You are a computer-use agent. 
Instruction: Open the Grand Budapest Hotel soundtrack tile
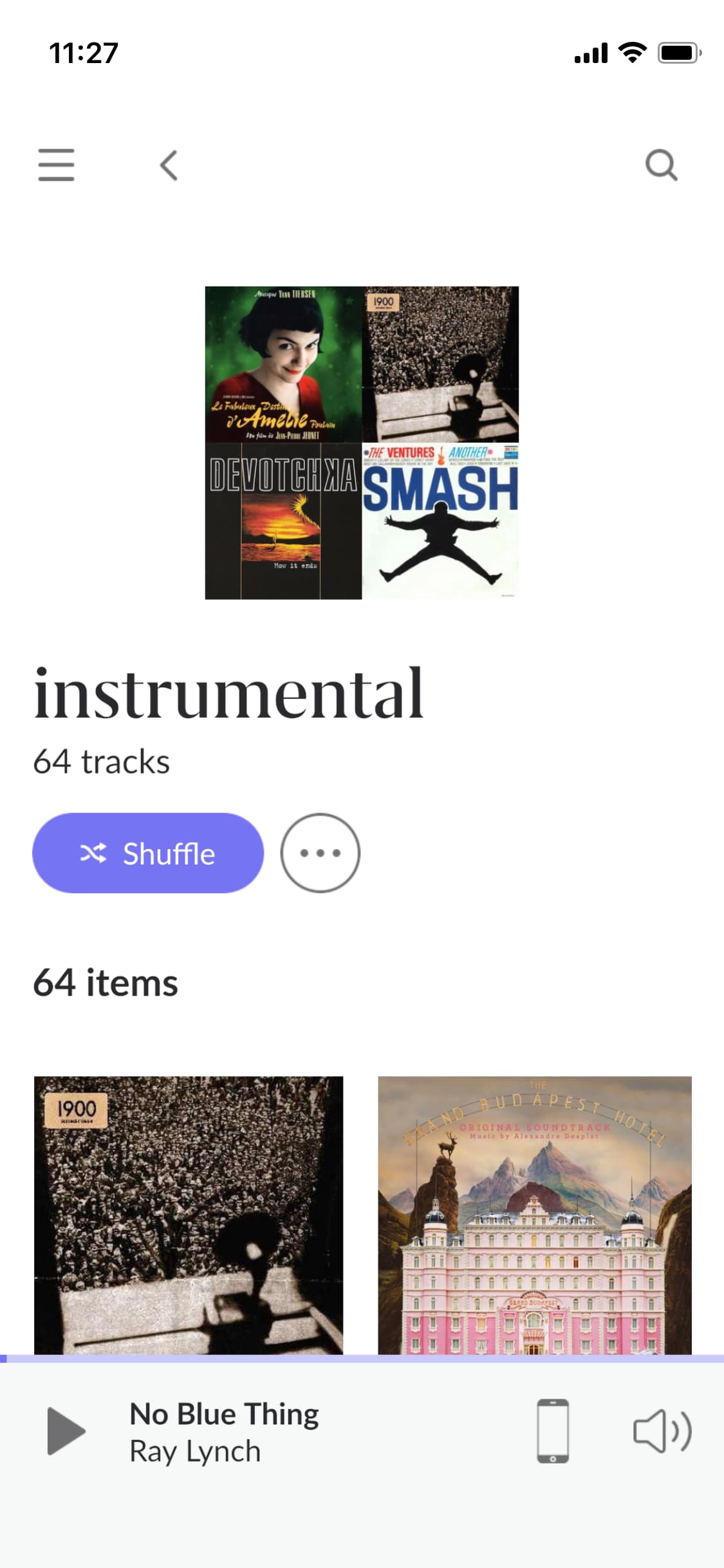click(x=535, y=1215)
